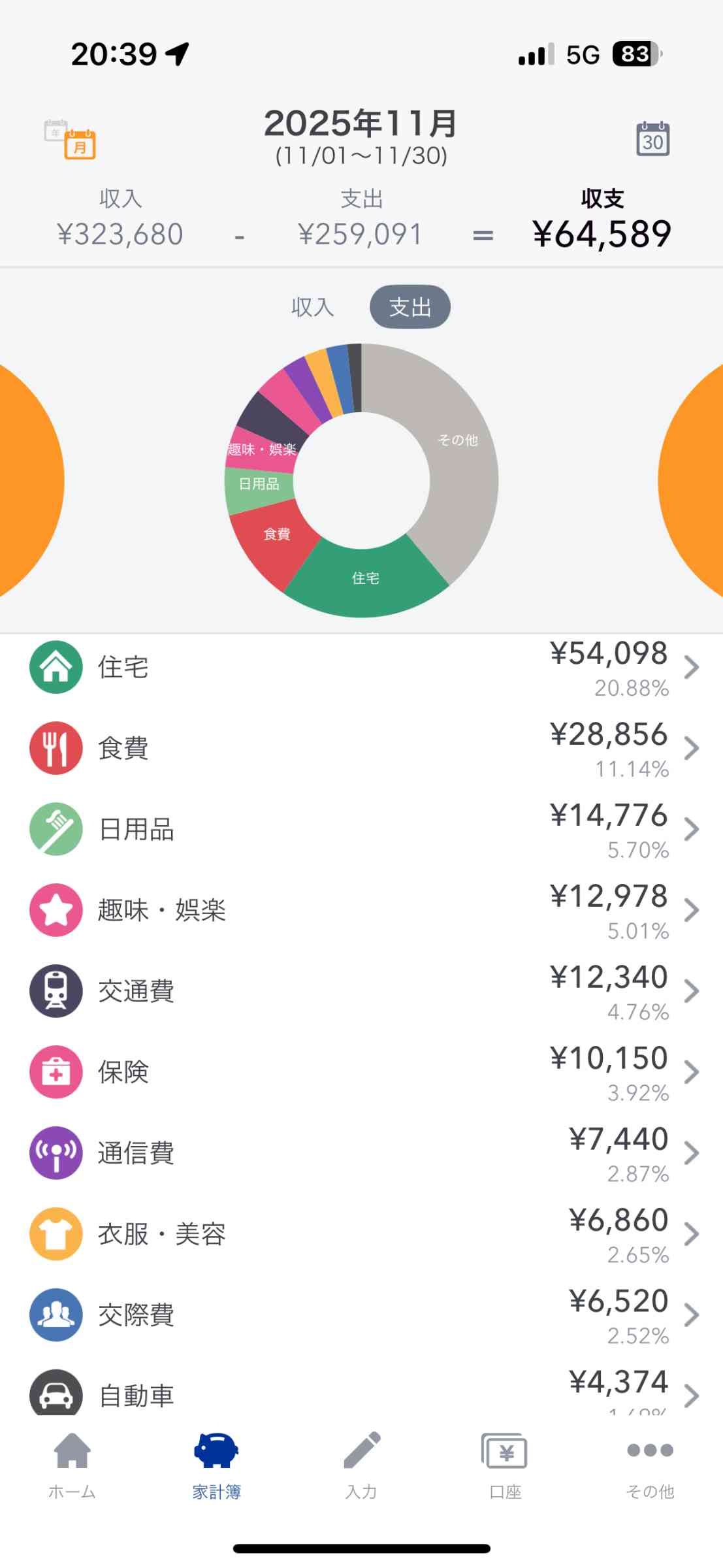Show details for 通信費
The width and height of the screenshot is (723, 1568).
(361, 1153)
